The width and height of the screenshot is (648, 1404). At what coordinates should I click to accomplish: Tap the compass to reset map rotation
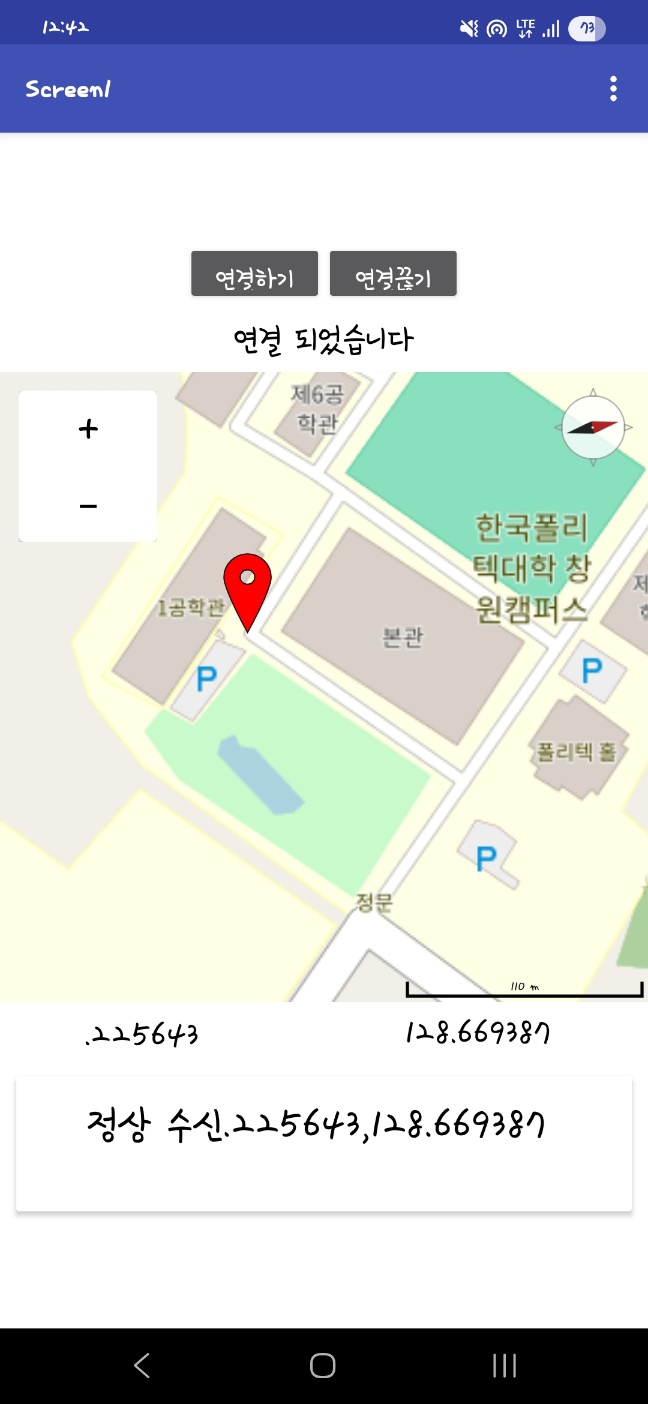[x=593, y=427]
